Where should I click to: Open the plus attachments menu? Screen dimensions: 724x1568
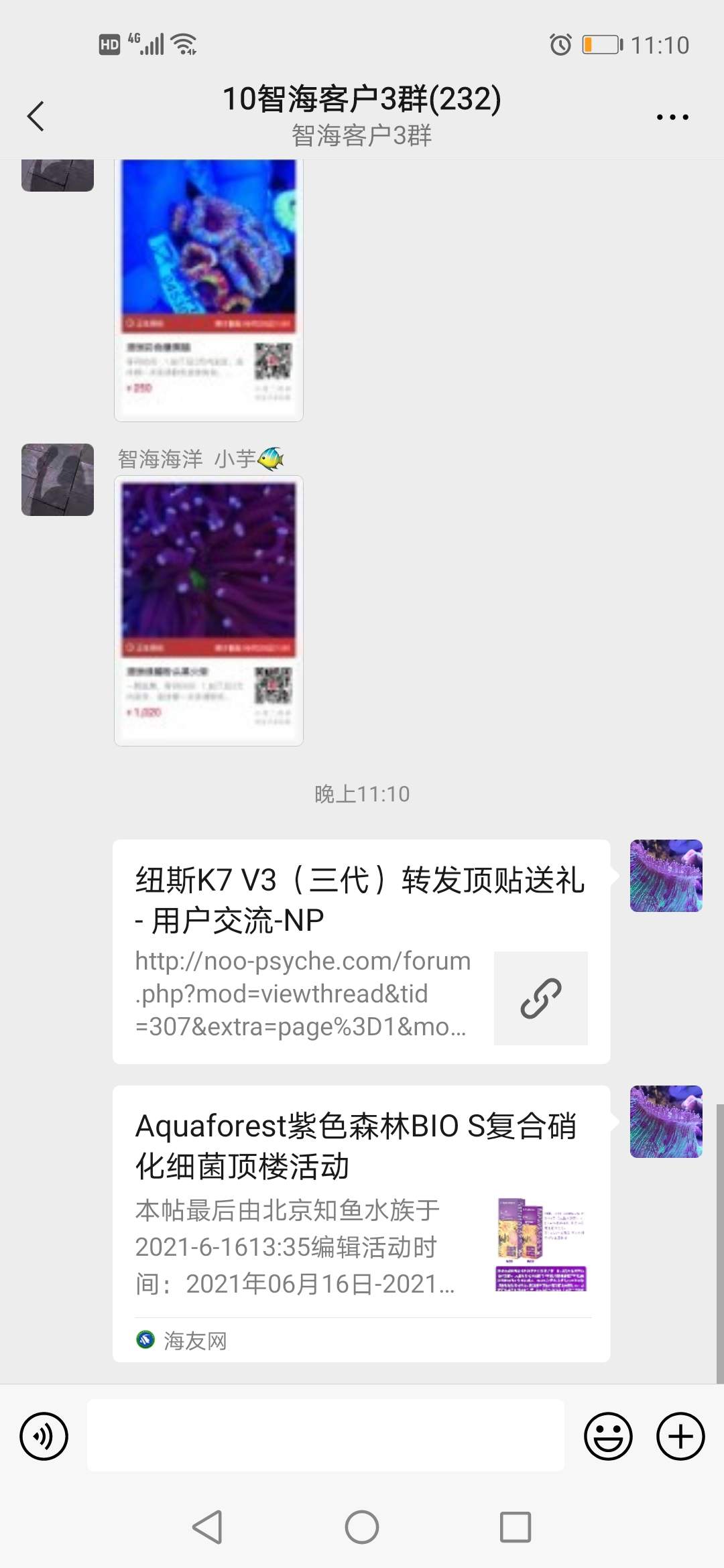(680, 1436)
